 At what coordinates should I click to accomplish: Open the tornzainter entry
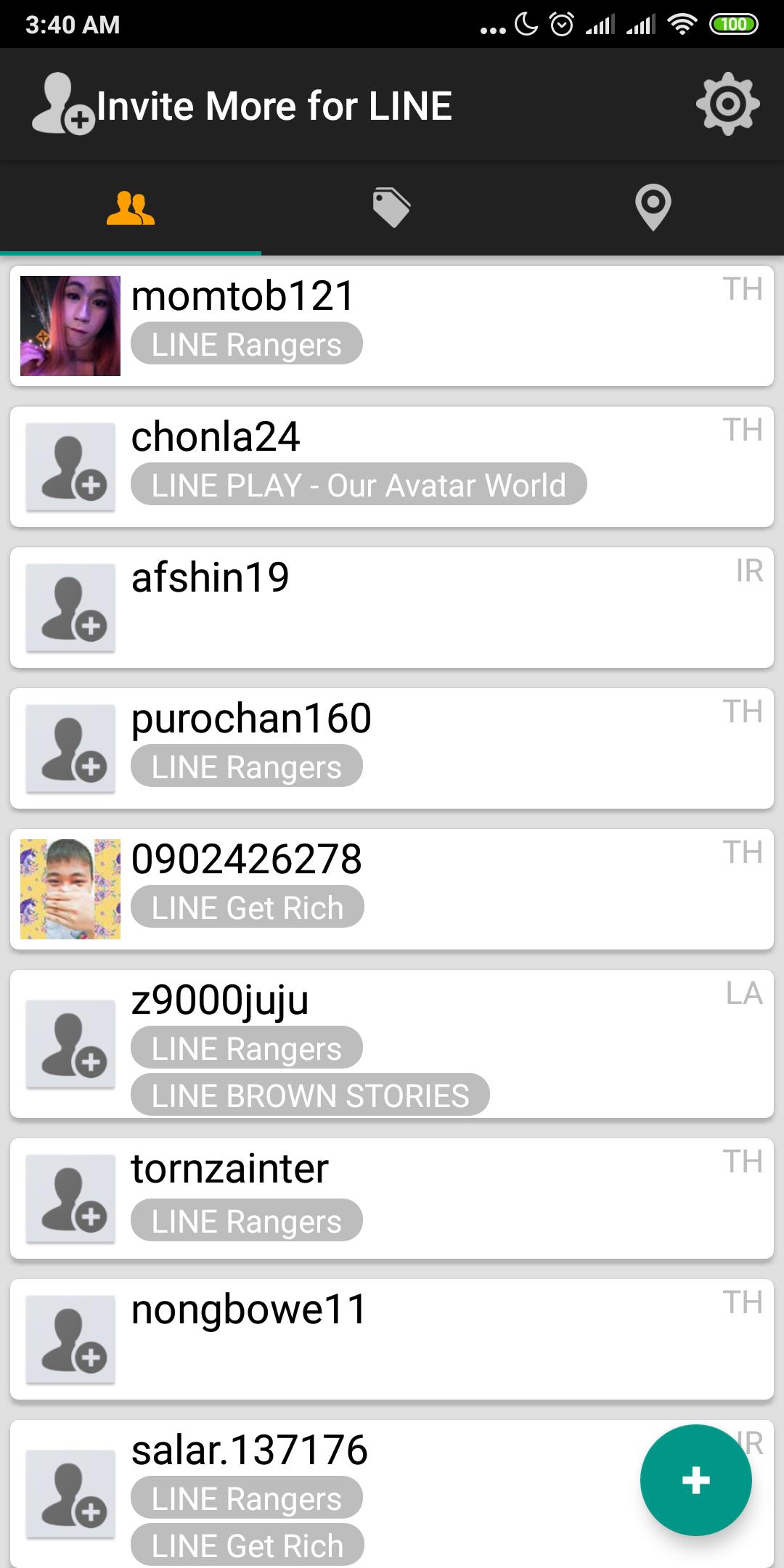pyautogui.click(x=392, y=1199)
